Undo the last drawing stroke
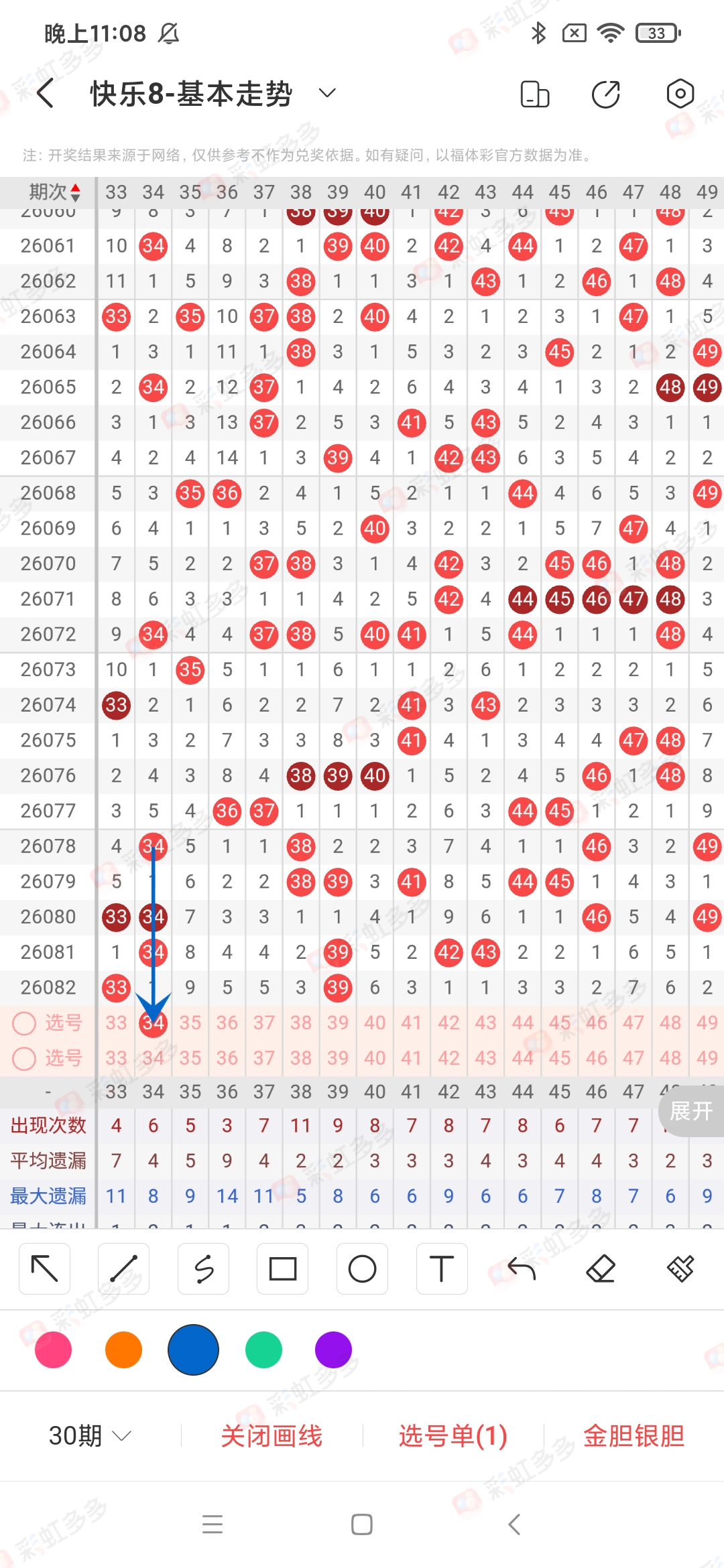 (522, 1268)
